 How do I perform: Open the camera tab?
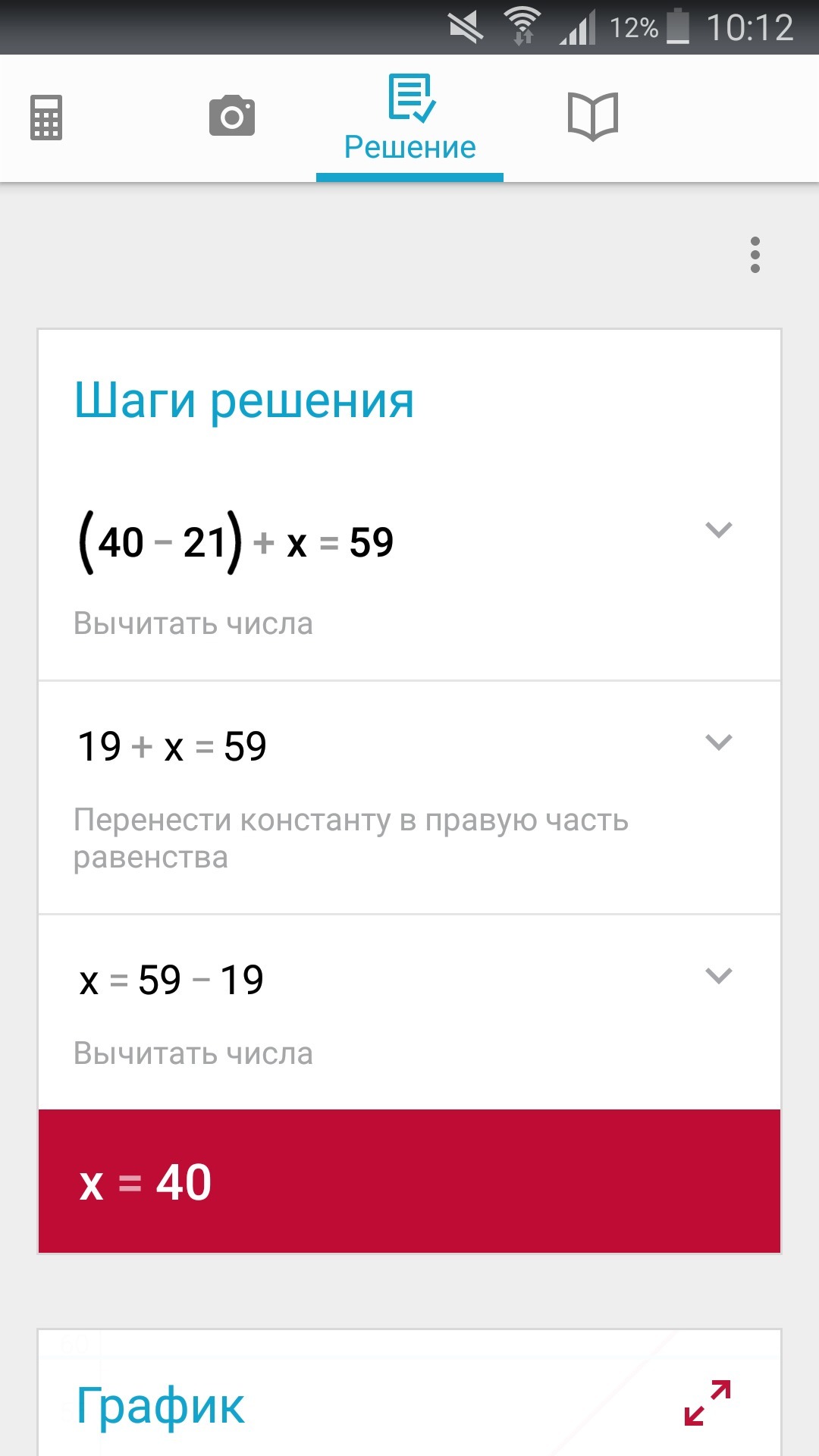click(x=232, y=116)
